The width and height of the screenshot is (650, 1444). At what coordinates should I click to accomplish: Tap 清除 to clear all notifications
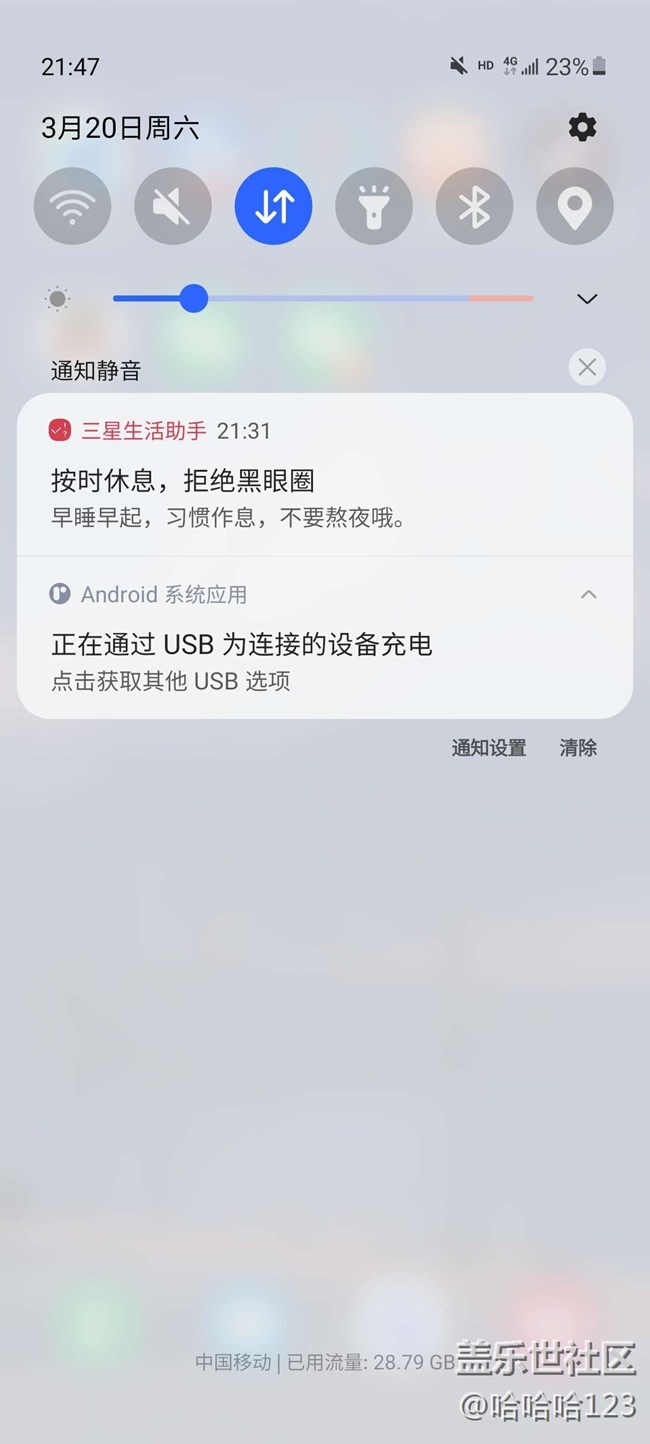[x=578, y=748]
